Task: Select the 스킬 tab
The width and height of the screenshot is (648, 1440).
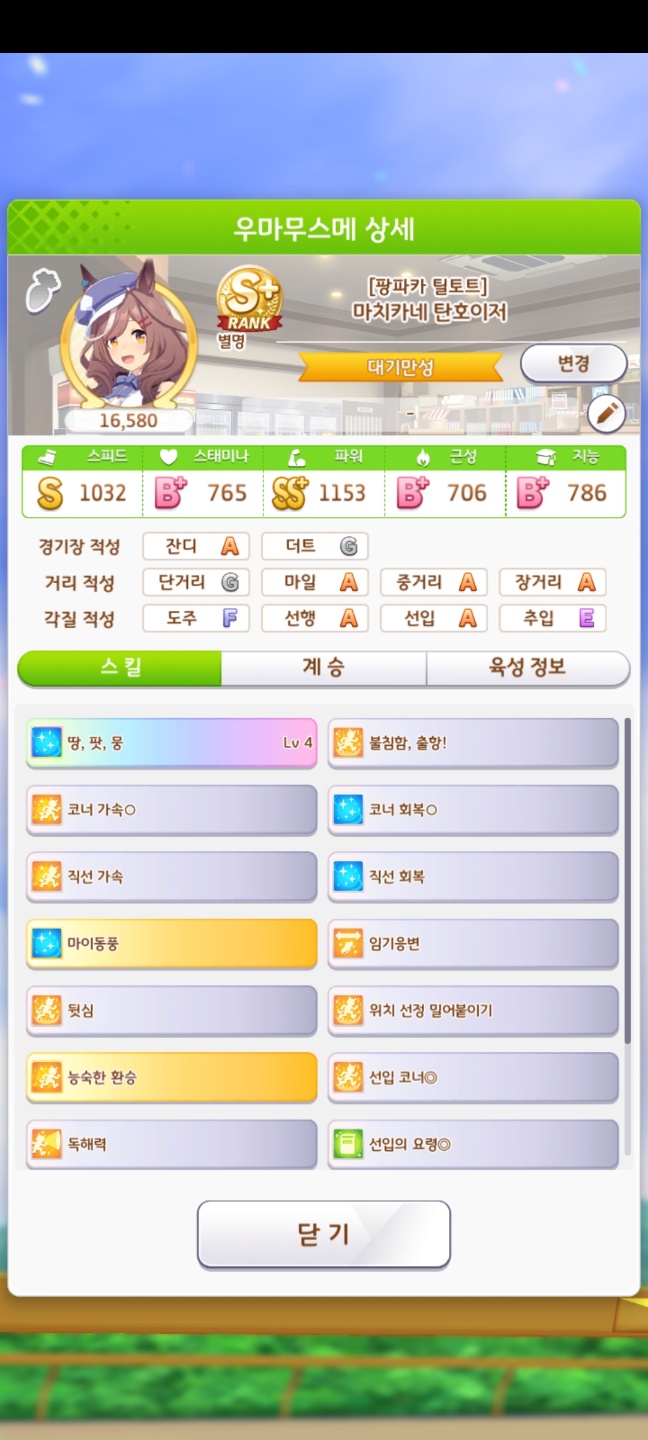Action: pos(120,668)
